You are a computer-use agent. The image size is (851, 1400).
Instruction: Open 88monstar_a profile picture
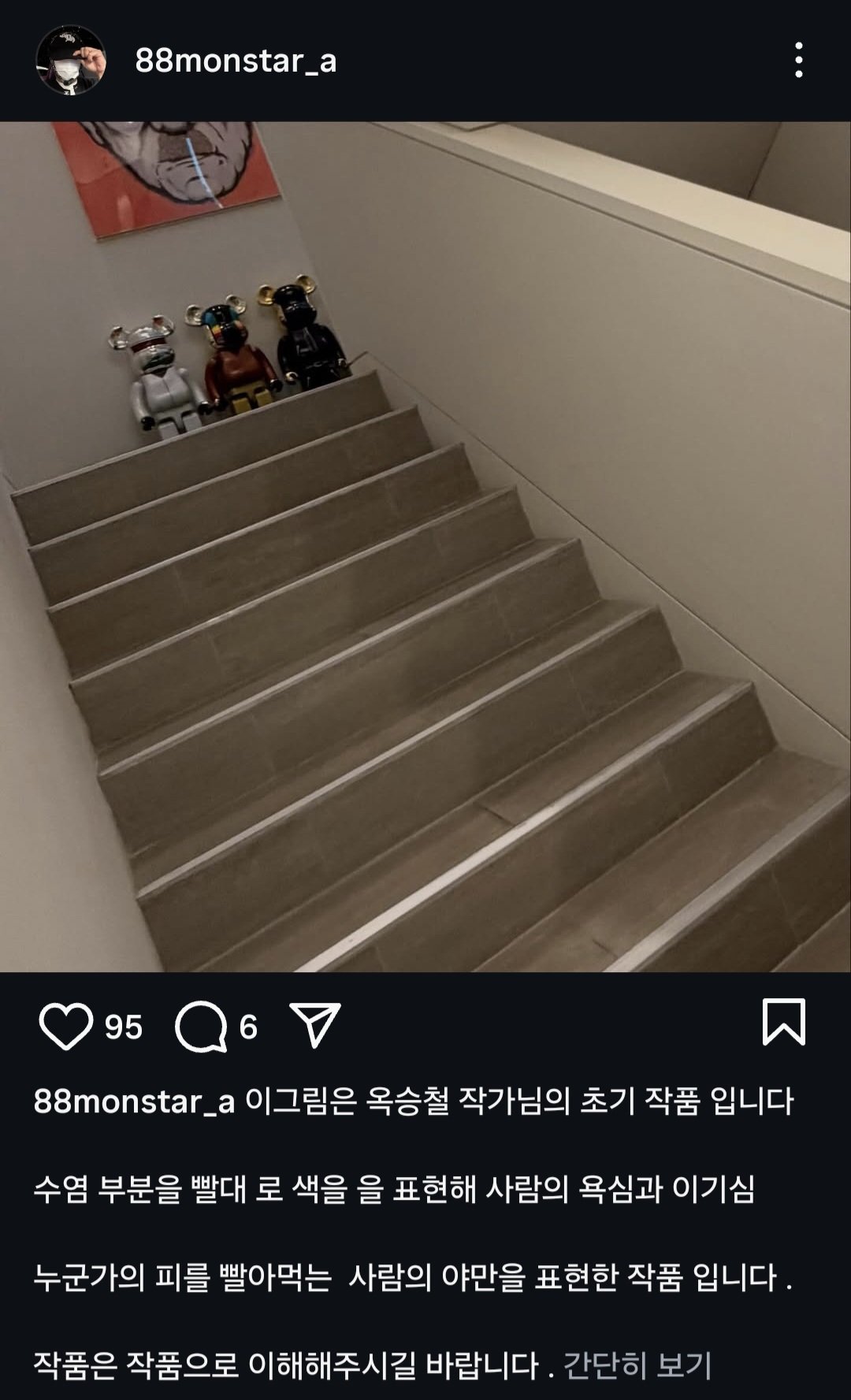[70, 61]
